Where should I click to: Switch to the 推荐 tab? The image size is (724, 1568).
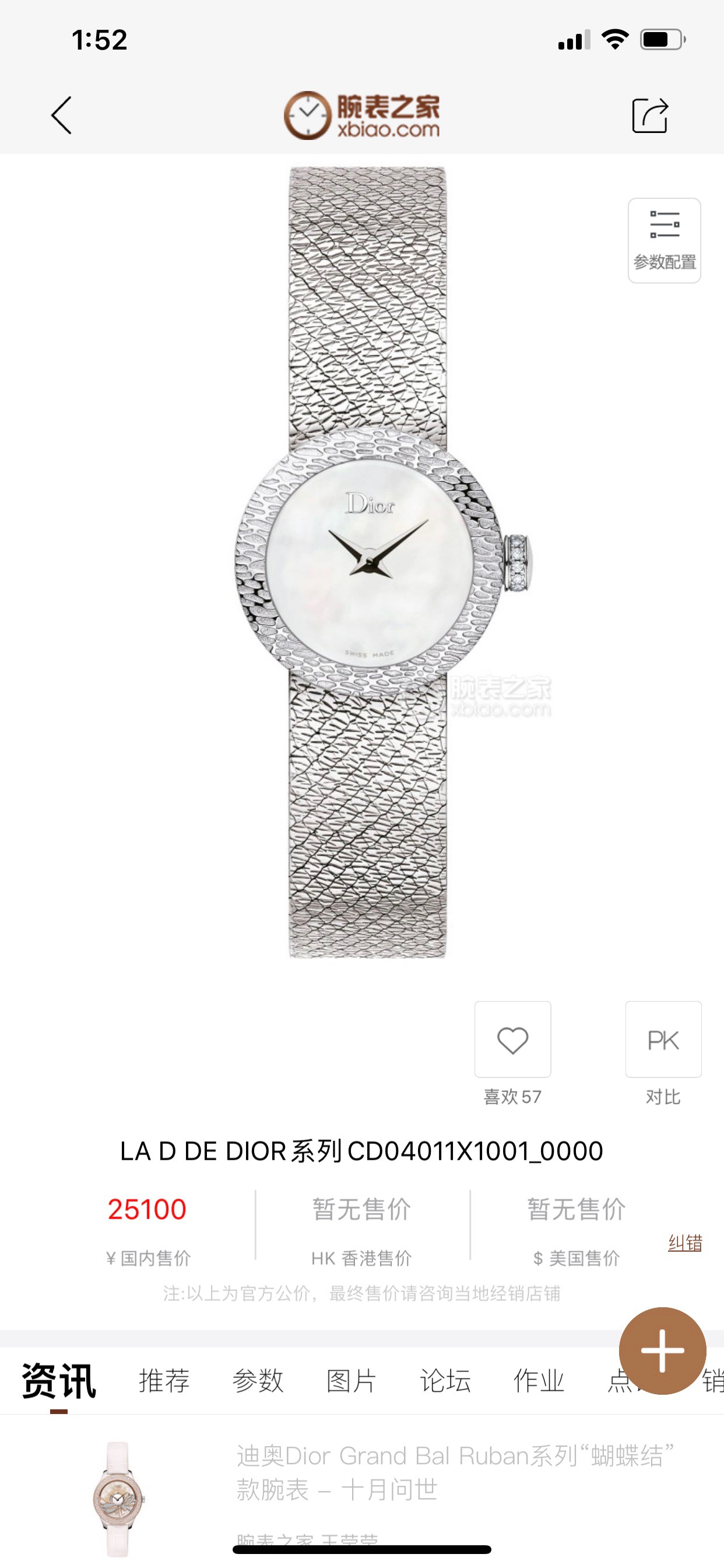tap(164, 1381)
